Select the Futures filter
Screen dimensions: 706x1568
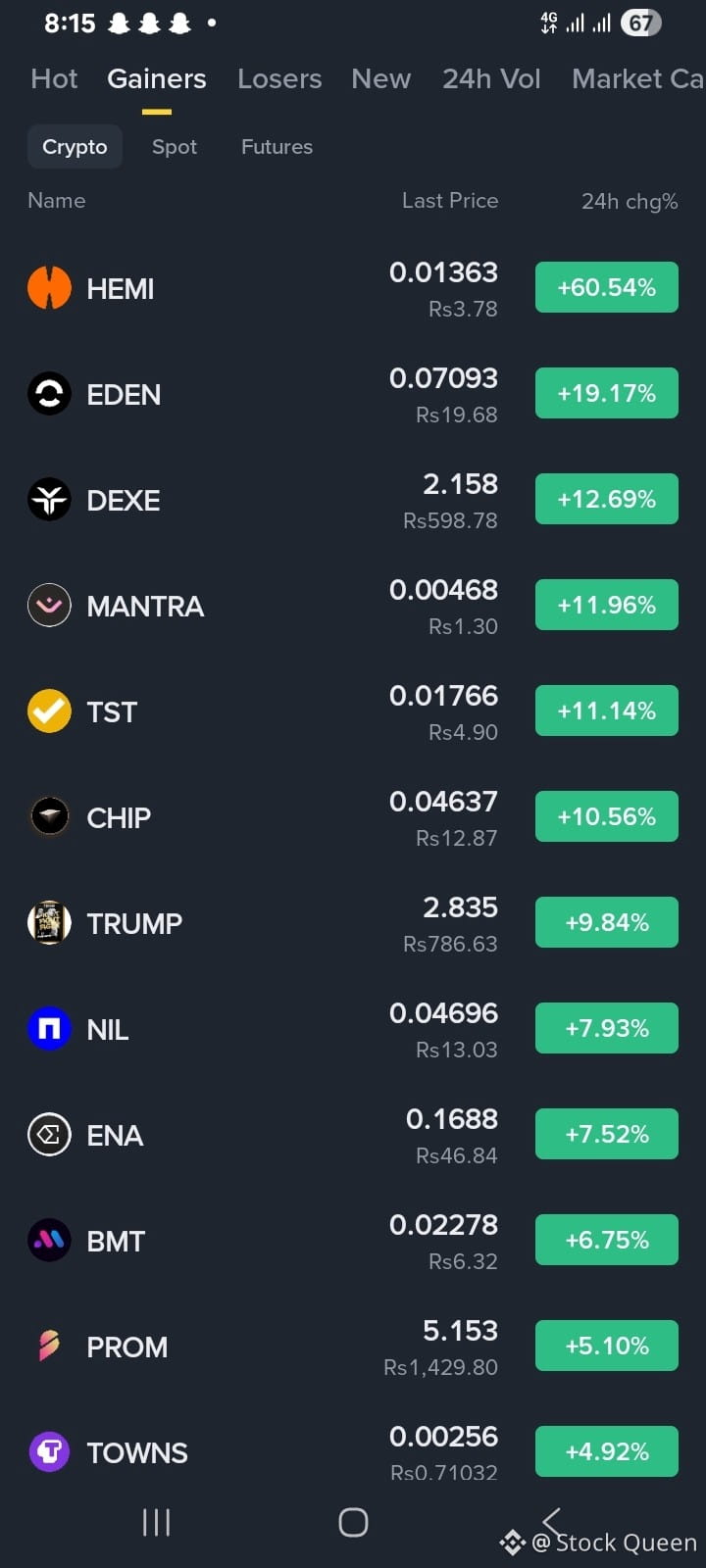point(277,147)
